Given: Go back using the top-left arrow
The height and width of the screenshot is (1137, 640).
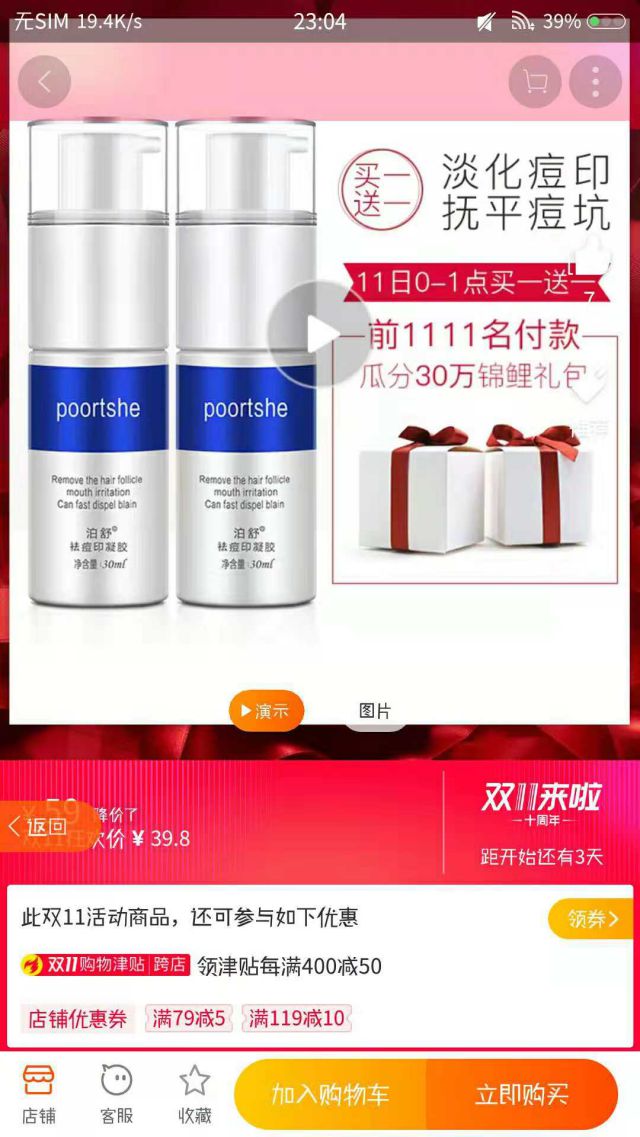Looking at the screenshot, I should (x=44, y=82).
